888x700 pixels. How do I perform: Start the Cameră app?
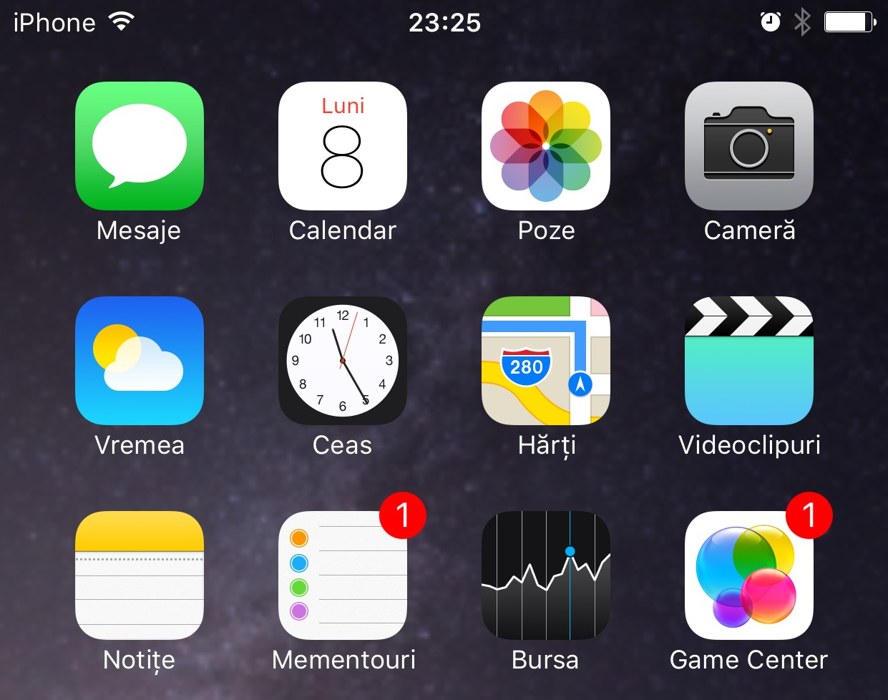point(749,146)
